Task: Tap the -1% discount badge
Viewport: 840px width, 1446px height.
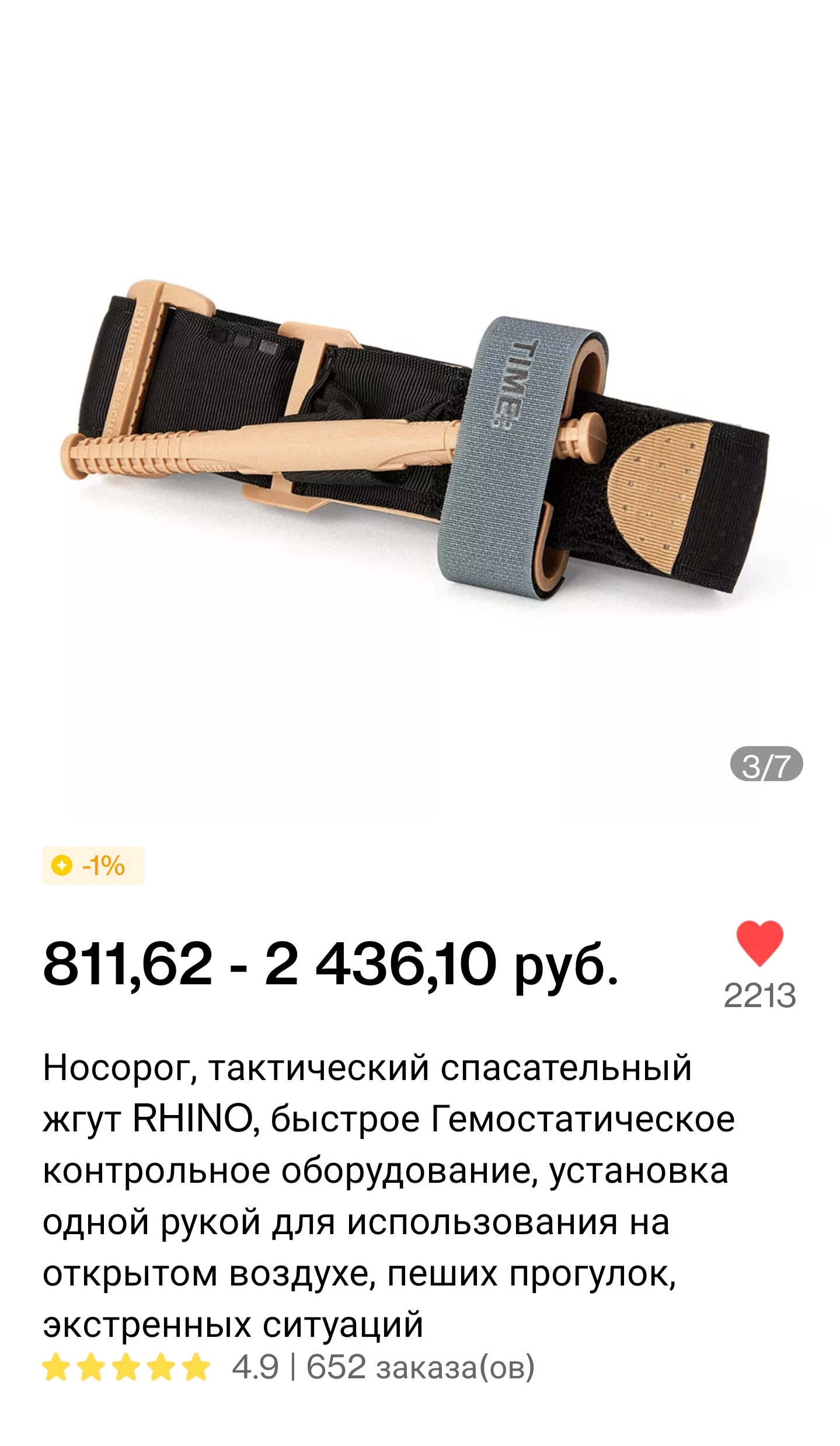Action: coord(93,865)
